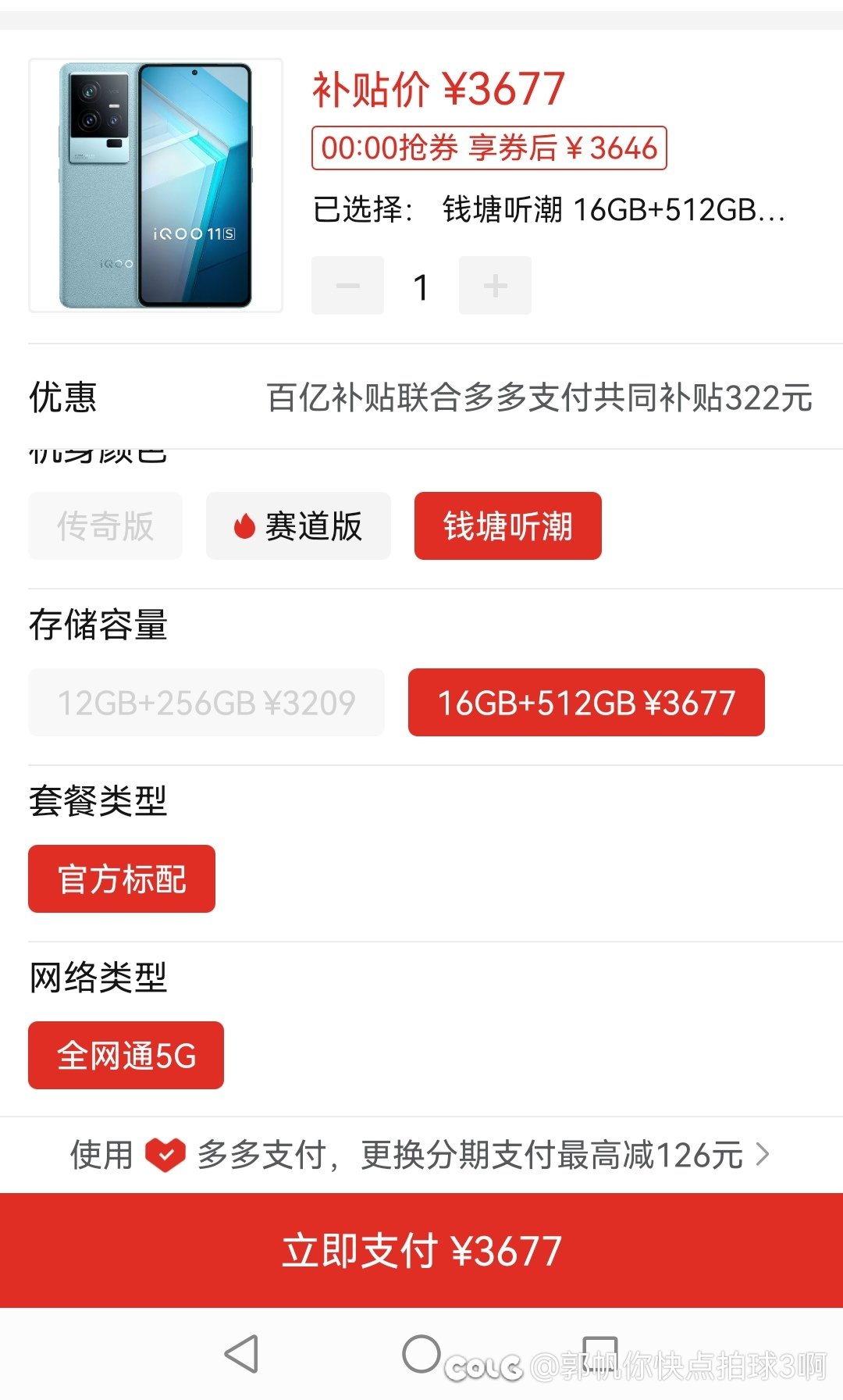Select the 16GB+512GB ¥3677 storage option
The width and height of the screenshot is (843, 1400).
[586, 702]
